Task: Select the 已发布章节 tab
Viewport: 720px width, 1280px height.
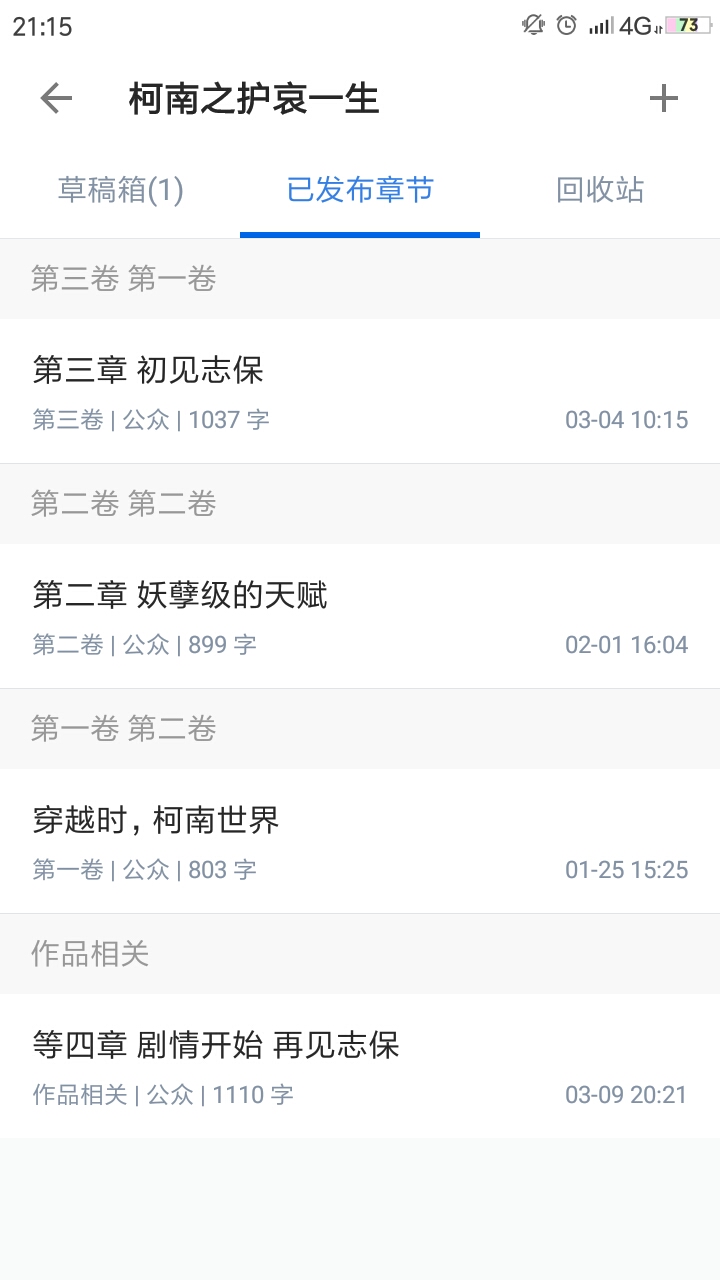Action: pos(360,190)
